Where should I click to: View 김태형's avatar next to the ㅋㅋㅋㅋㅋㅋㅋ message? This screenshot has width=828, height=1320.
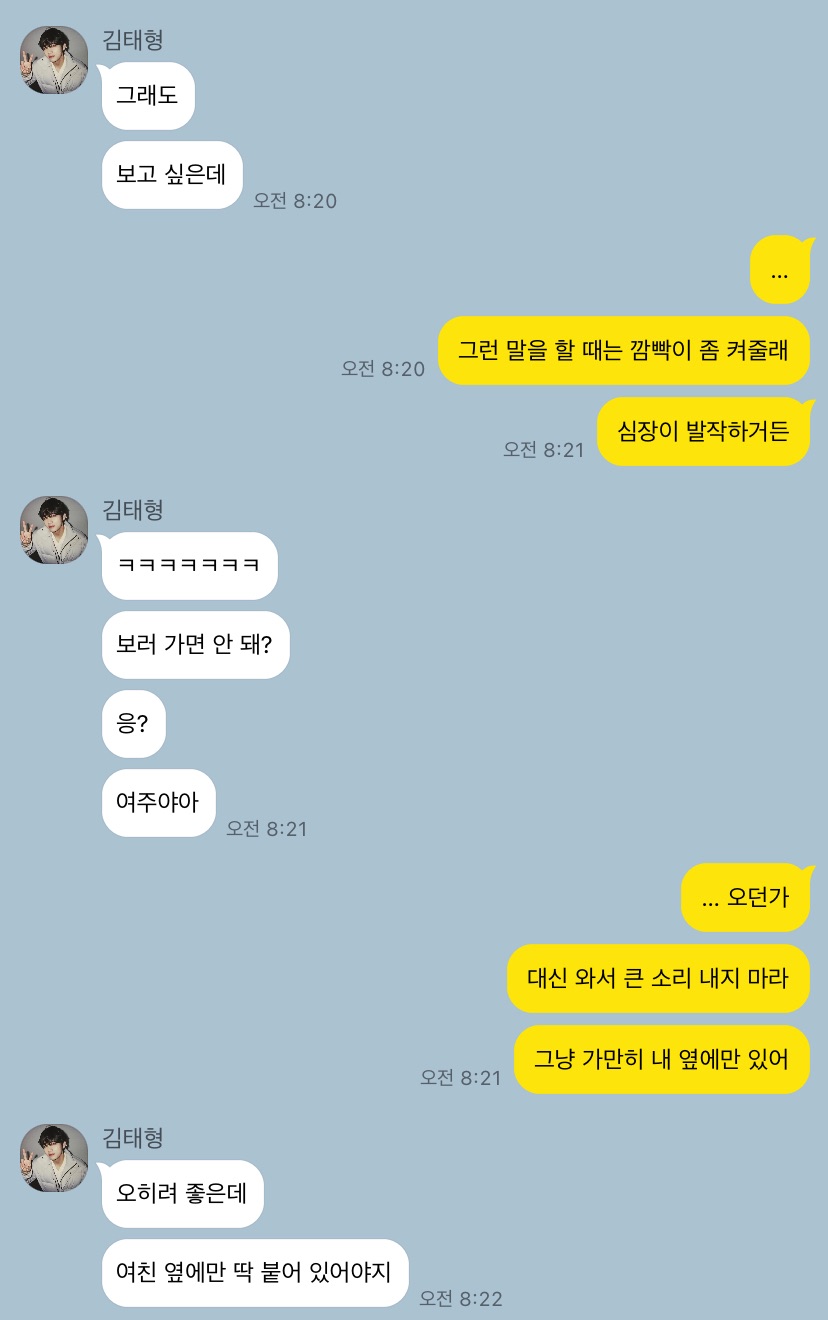click(x=54, y=530)
